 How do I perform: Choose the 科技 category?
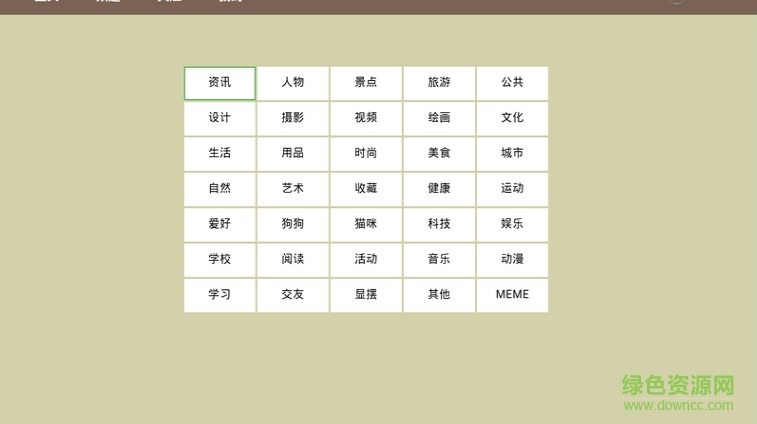(439, 224)
